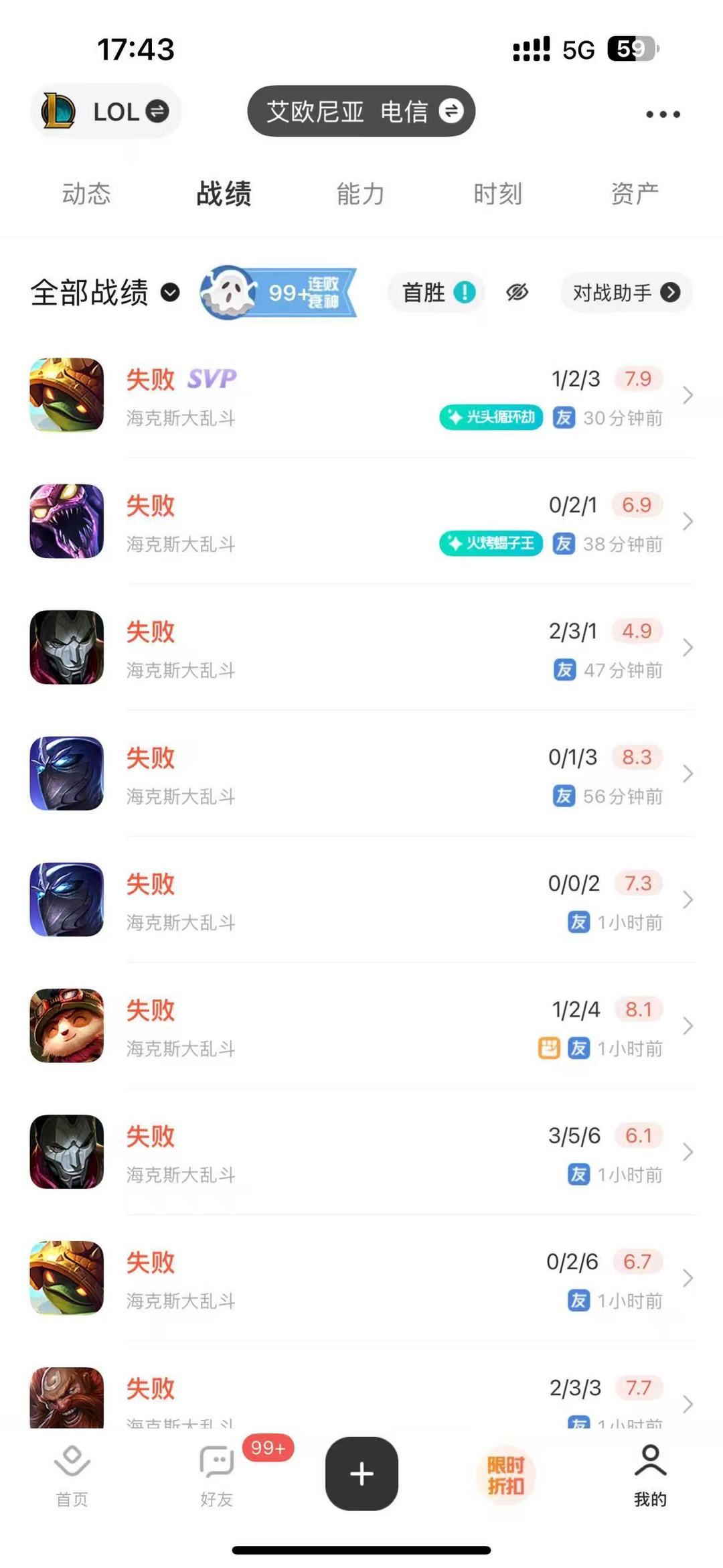This screenshot has height=1568, width=723.
Task: Toggle match record visibility eye icon
Action: pyautogui.click(x=517, y=293)
